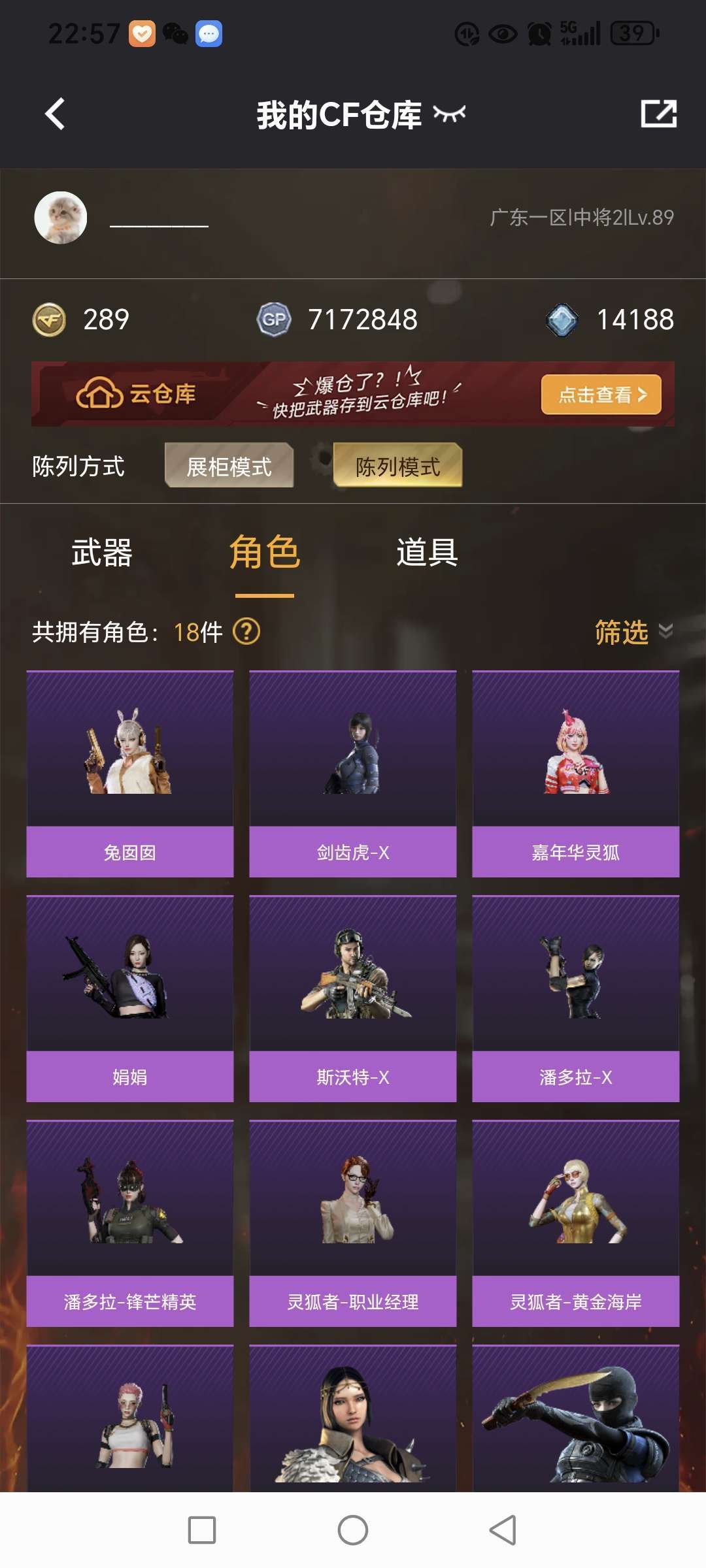Open the 道具 dropdown section
The height and width of the screenshot is (1568, 706).
pos(426,553)
